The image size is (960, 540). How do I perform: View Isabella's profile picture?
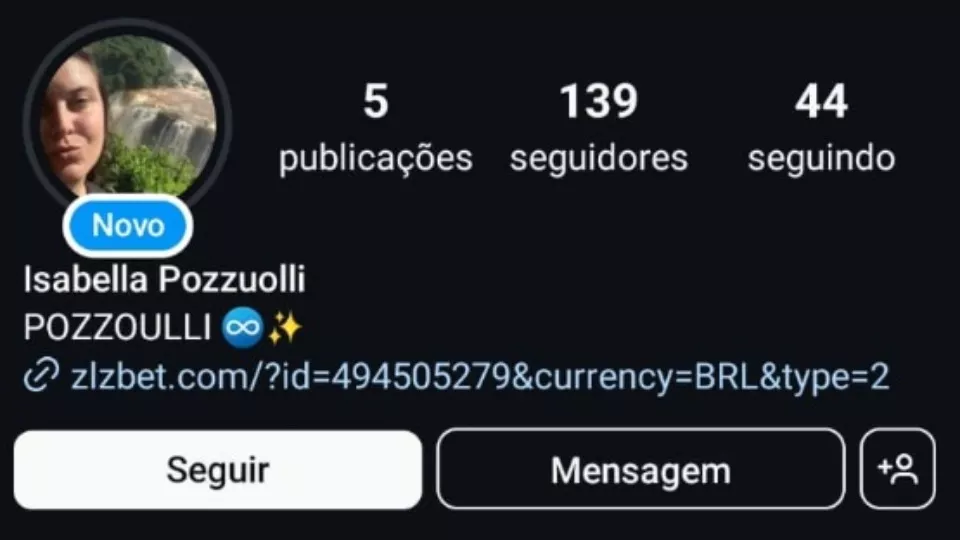tap(127, 116)
